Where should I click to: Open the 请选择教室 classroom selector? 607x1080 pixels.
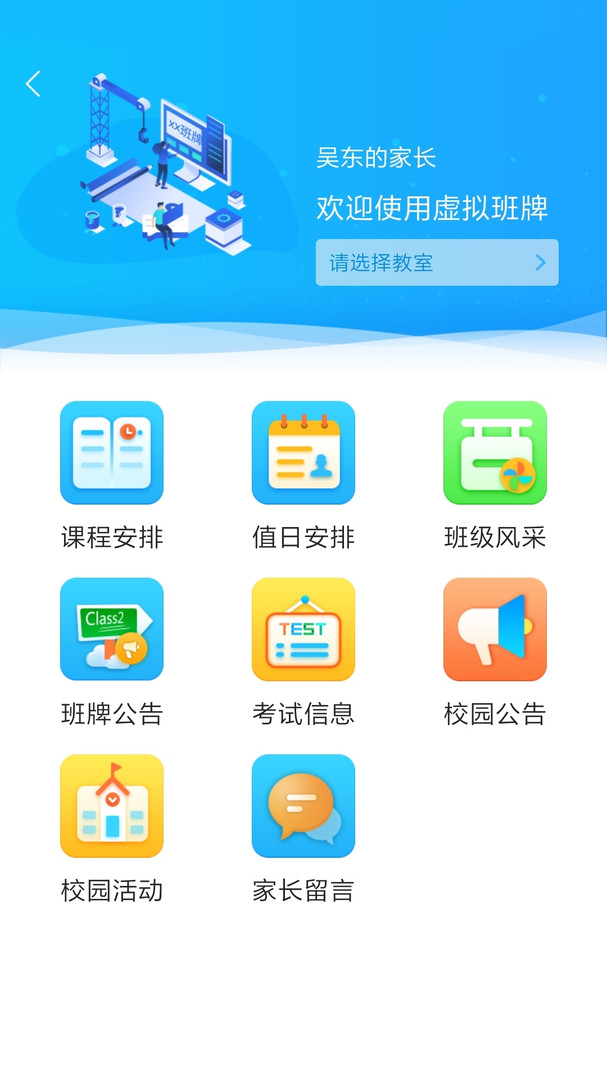437,263
